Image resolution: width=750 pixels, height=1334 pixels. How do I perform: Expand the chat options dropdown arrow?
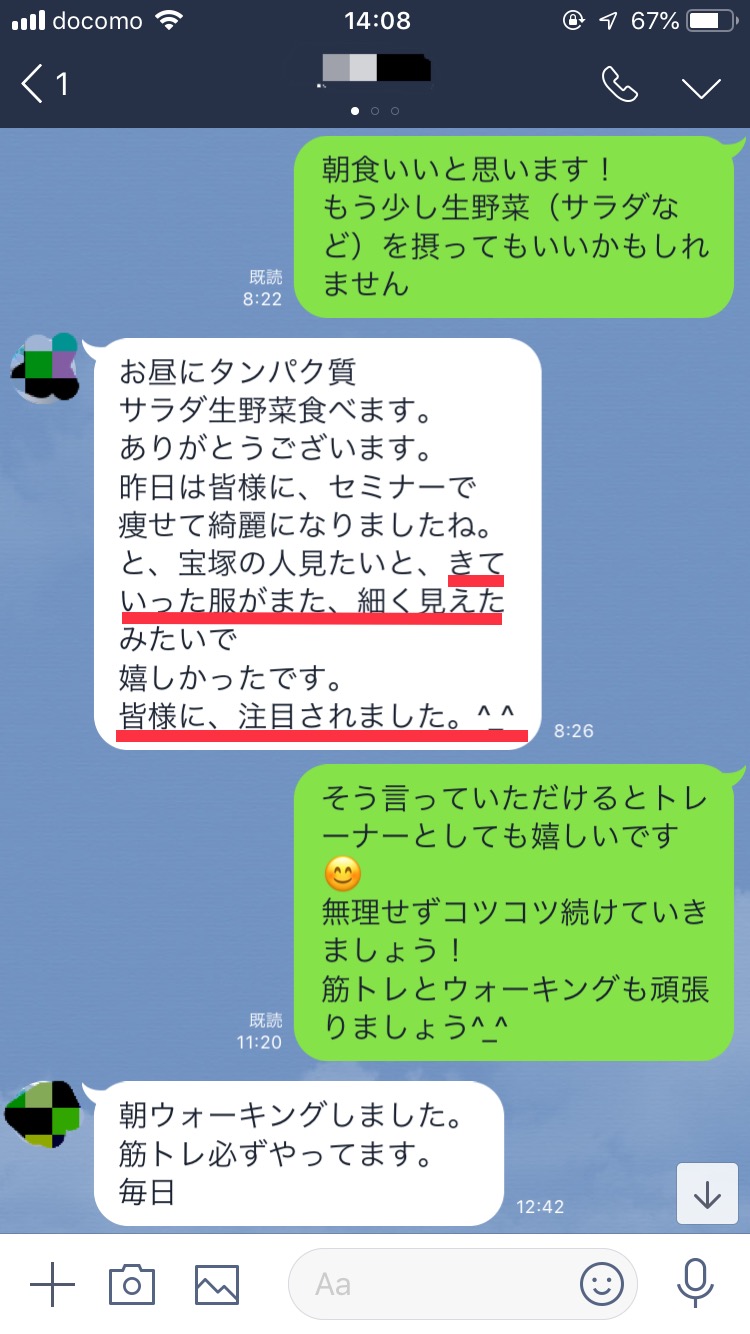pyautogui.click(x=701, y=86)
